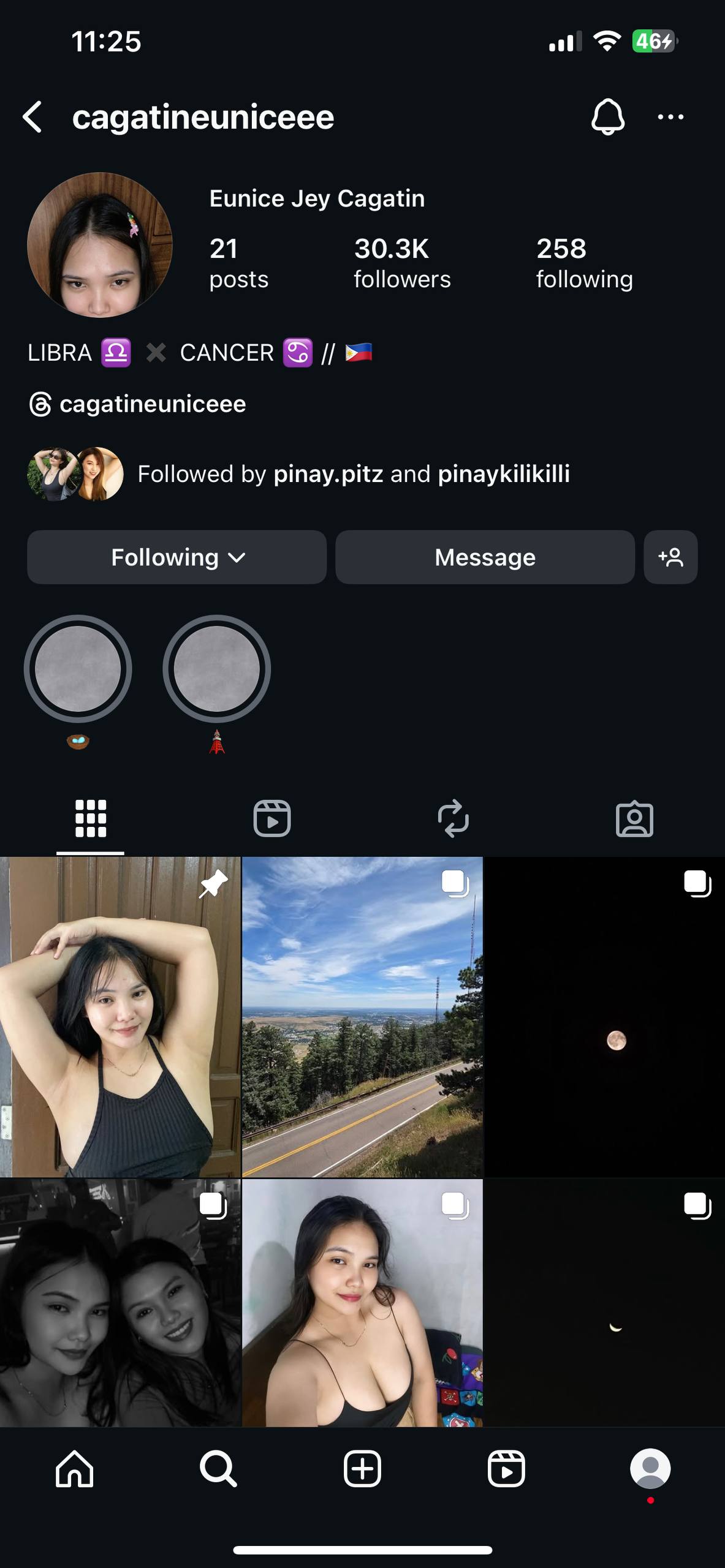The height and width of the screenshot is (1568, 725).
Task: Open the full moon post
Action: [x=604, y=1017]
